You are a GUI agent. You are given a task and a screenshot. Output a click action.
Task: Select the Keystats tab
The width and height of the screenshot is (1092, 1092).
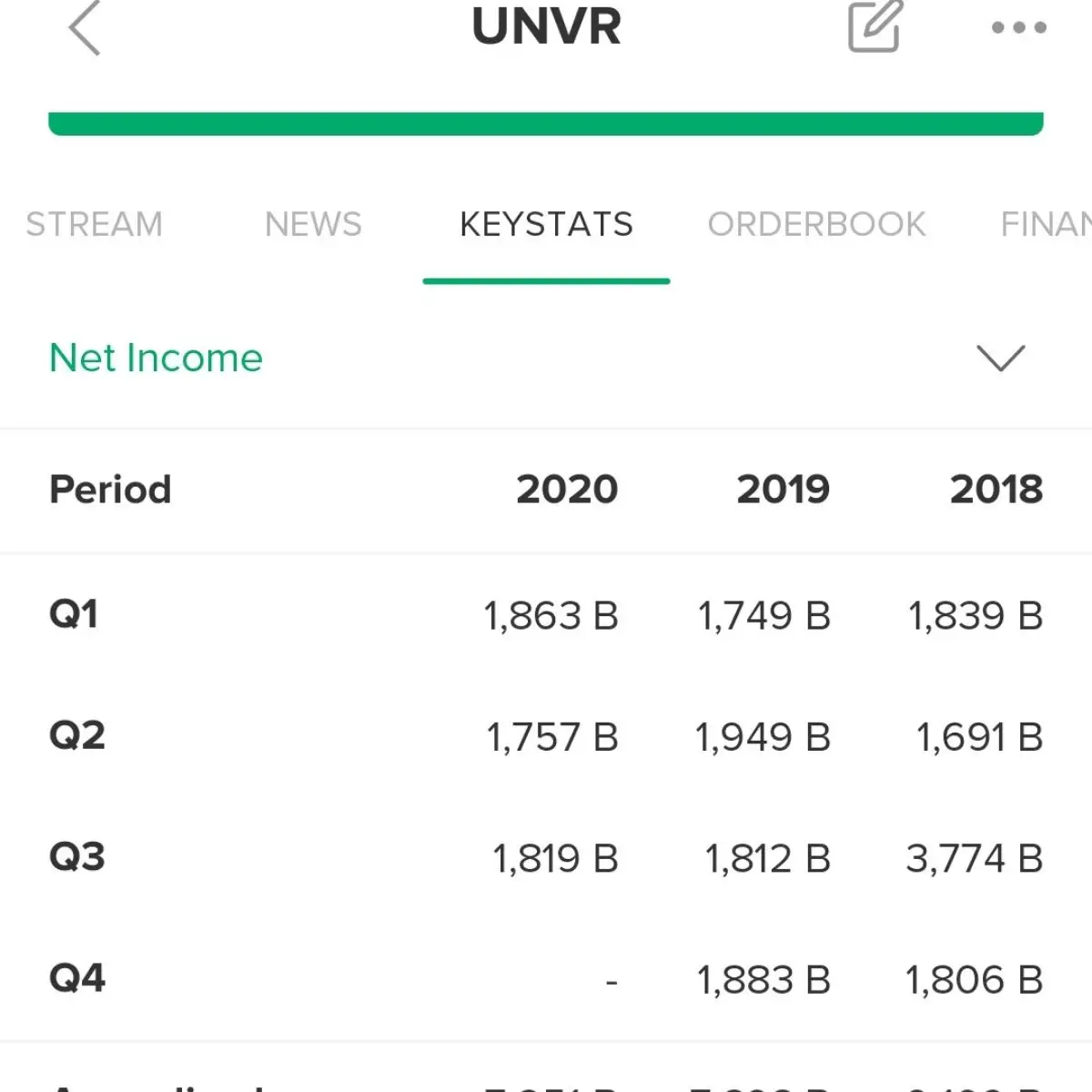coord(546,224)
